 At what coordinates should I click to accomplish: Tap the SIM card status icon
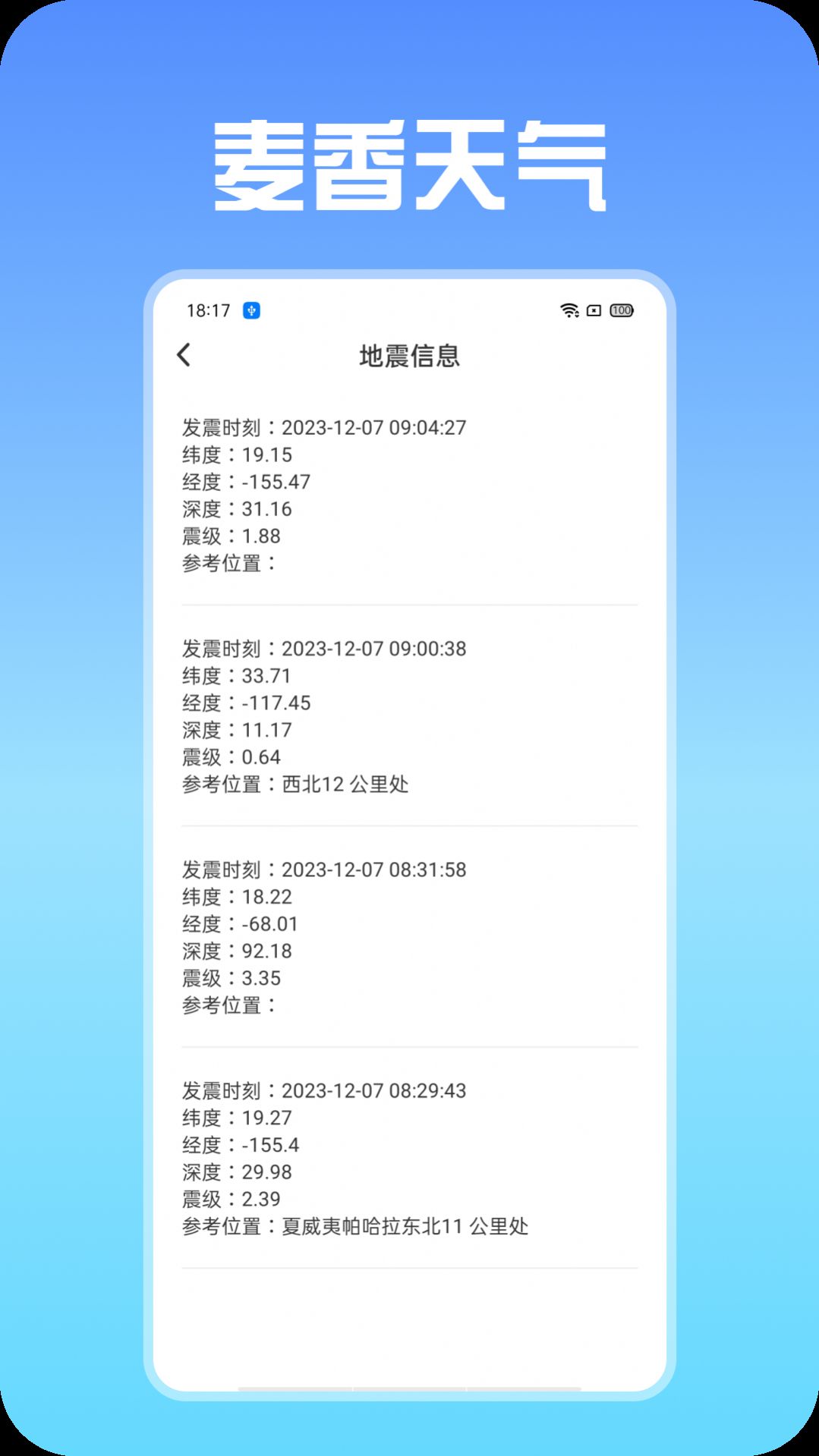[x=594, y=311]
